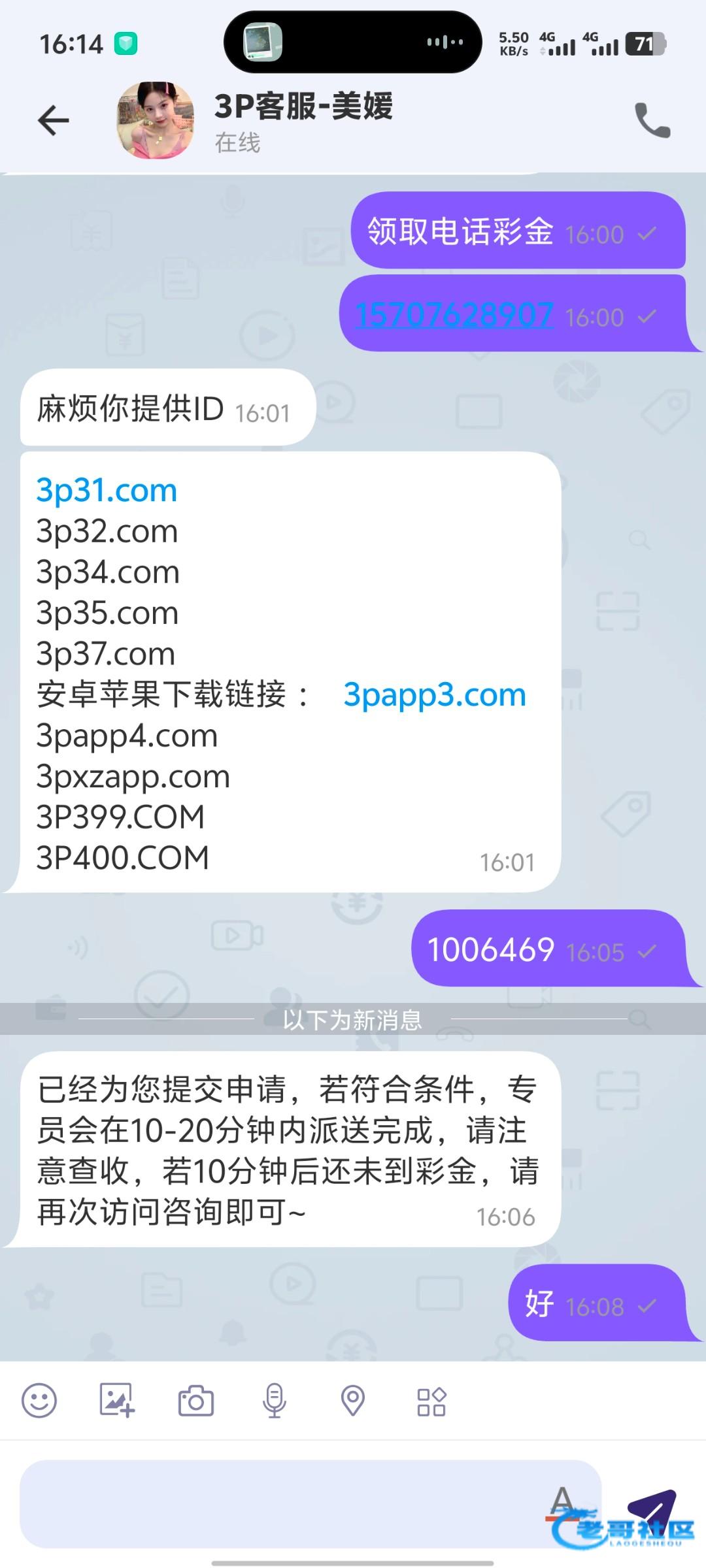Share a location with the pin icon
This screenshot has width=706, height=1568.
[x=353, y=1401]
